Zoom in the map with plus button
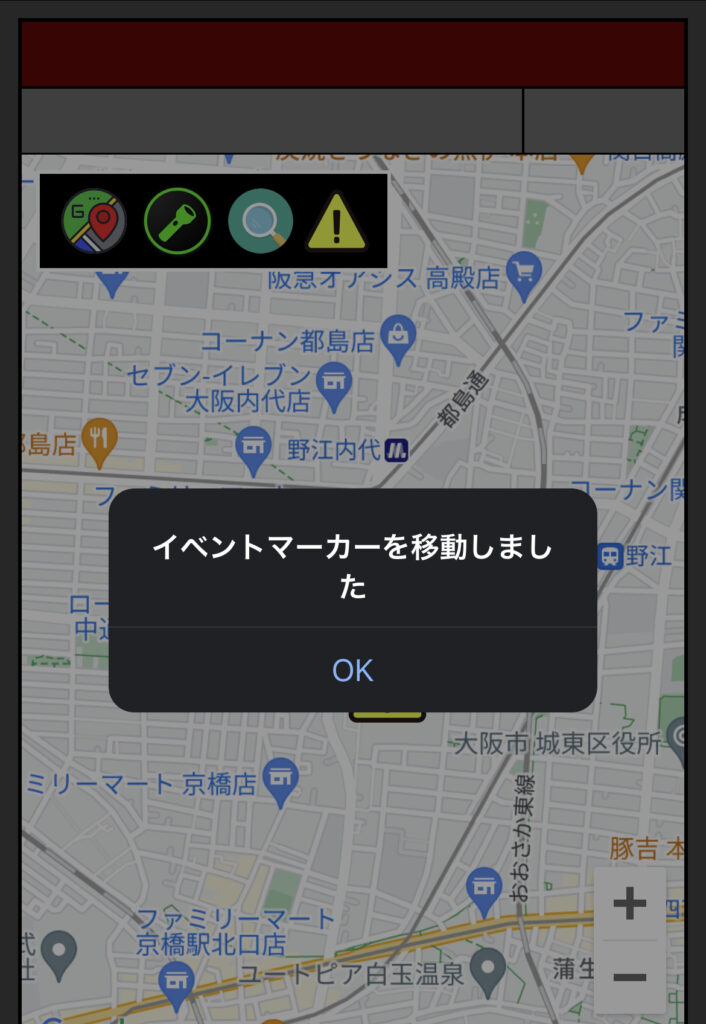The width and height of the screenshot is (706, 1024). (x=629, y=905)
